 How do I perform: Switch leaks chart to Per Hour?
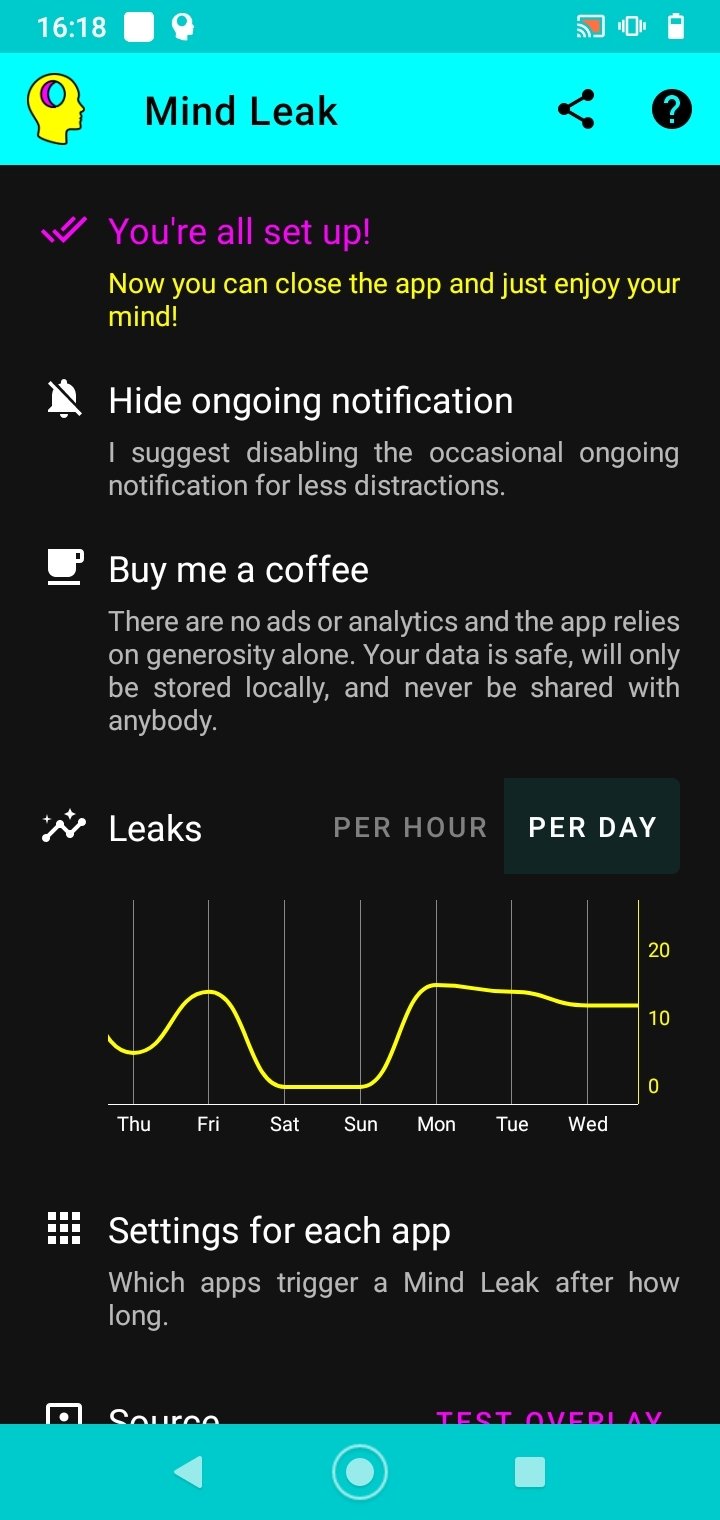[410, 827]
